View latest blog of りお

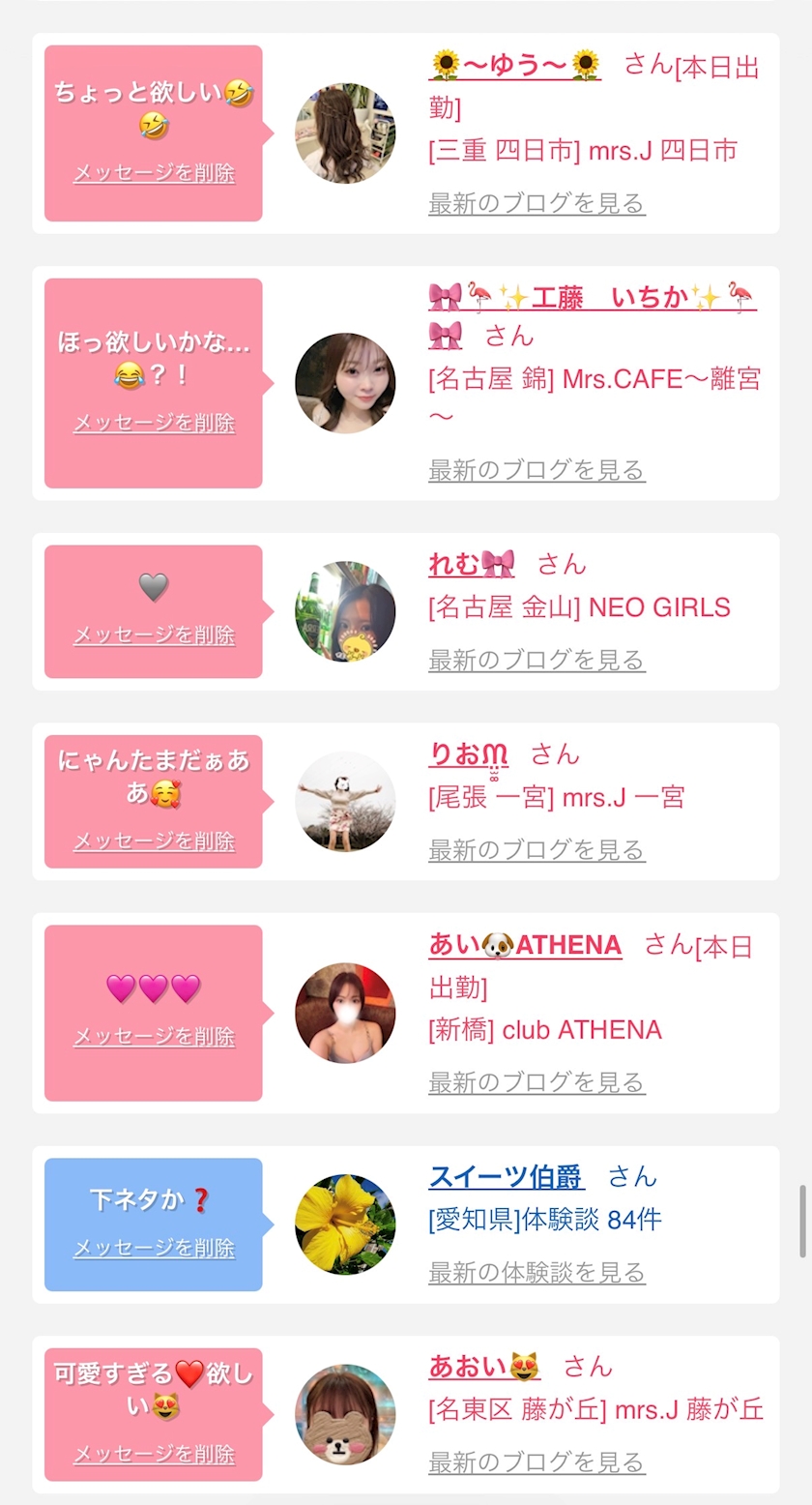(x=536, y=849)
